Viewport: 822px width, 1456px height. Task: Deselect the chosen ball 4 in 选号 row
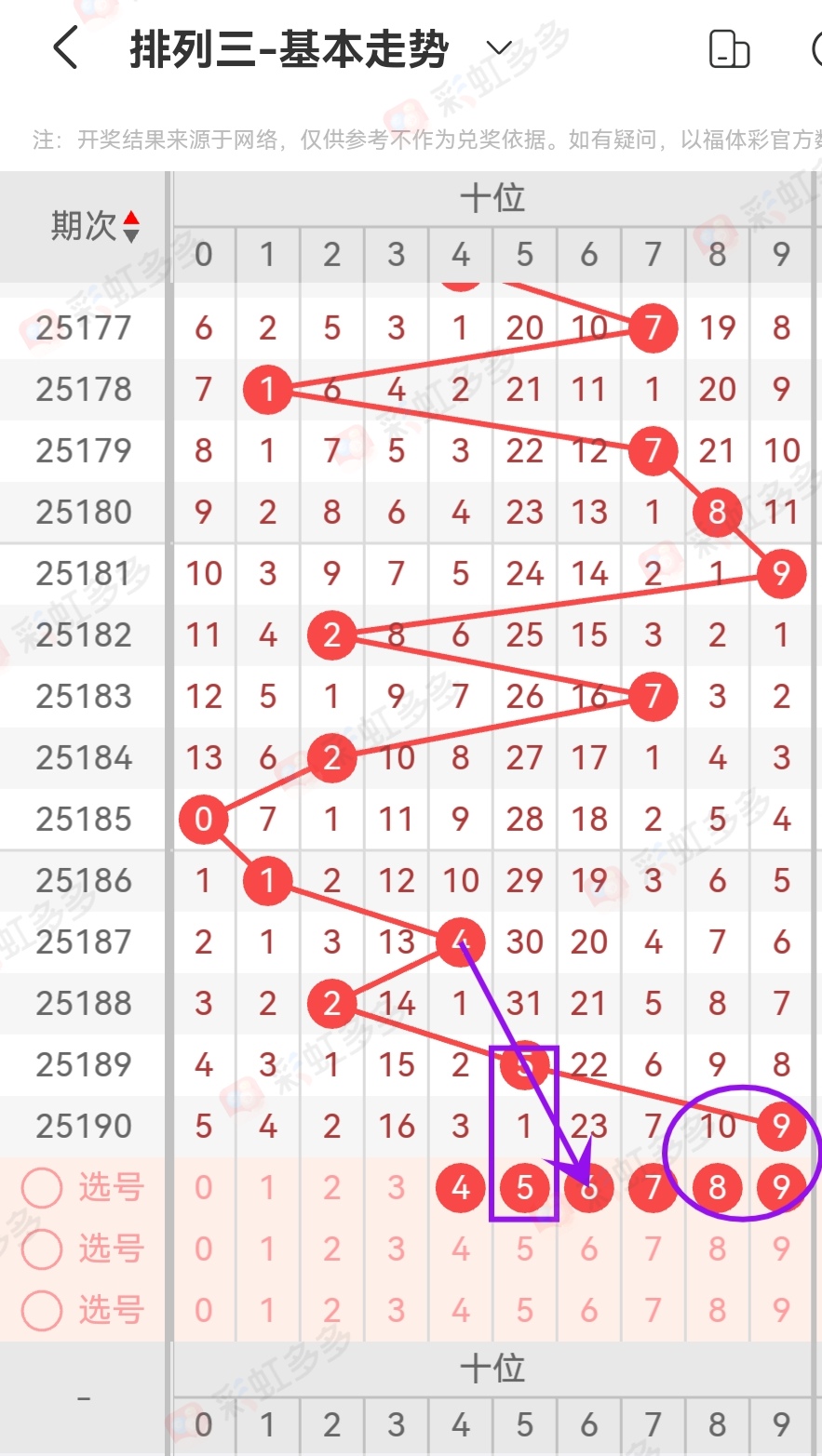coord(461,1187)
